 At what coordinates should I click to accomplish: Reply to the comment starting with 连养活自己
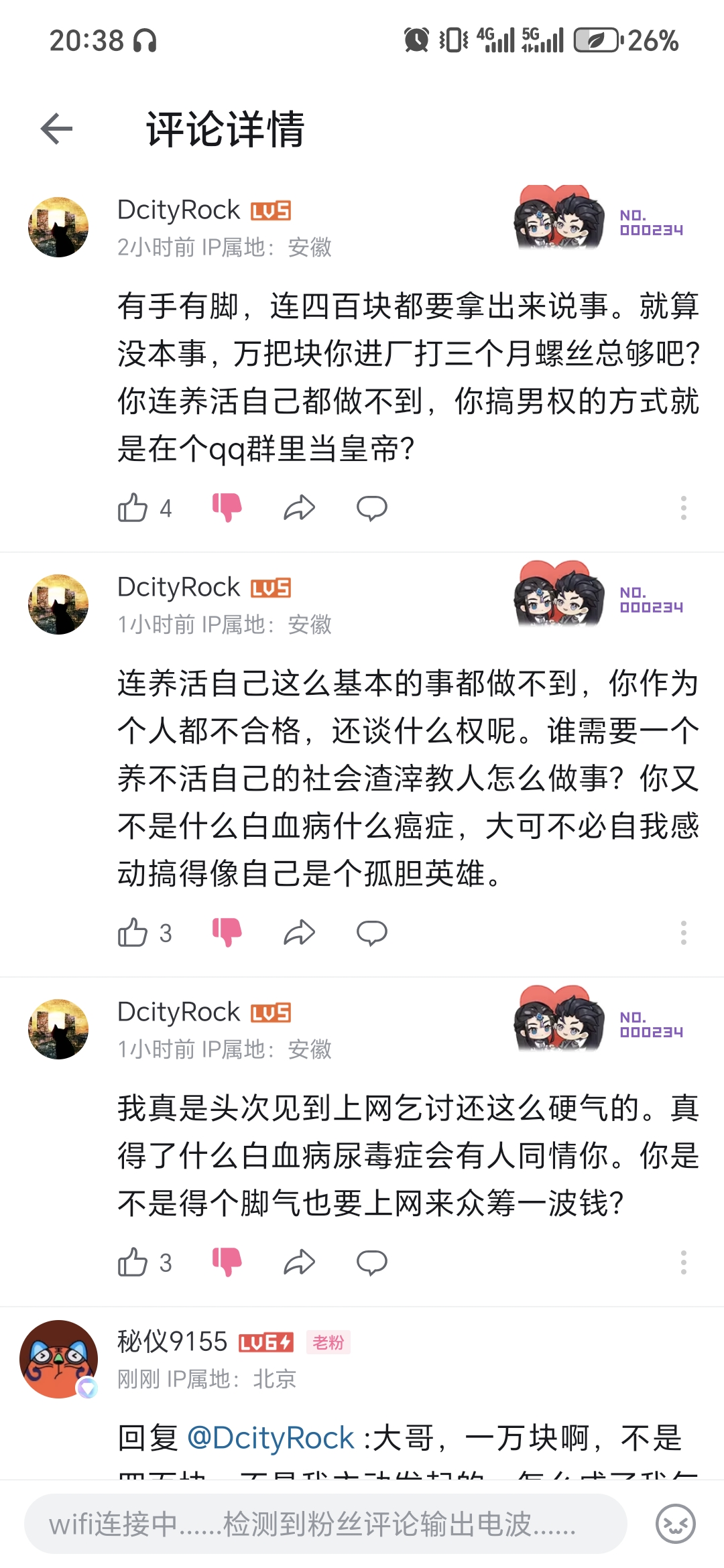click(x=371, y=932)
